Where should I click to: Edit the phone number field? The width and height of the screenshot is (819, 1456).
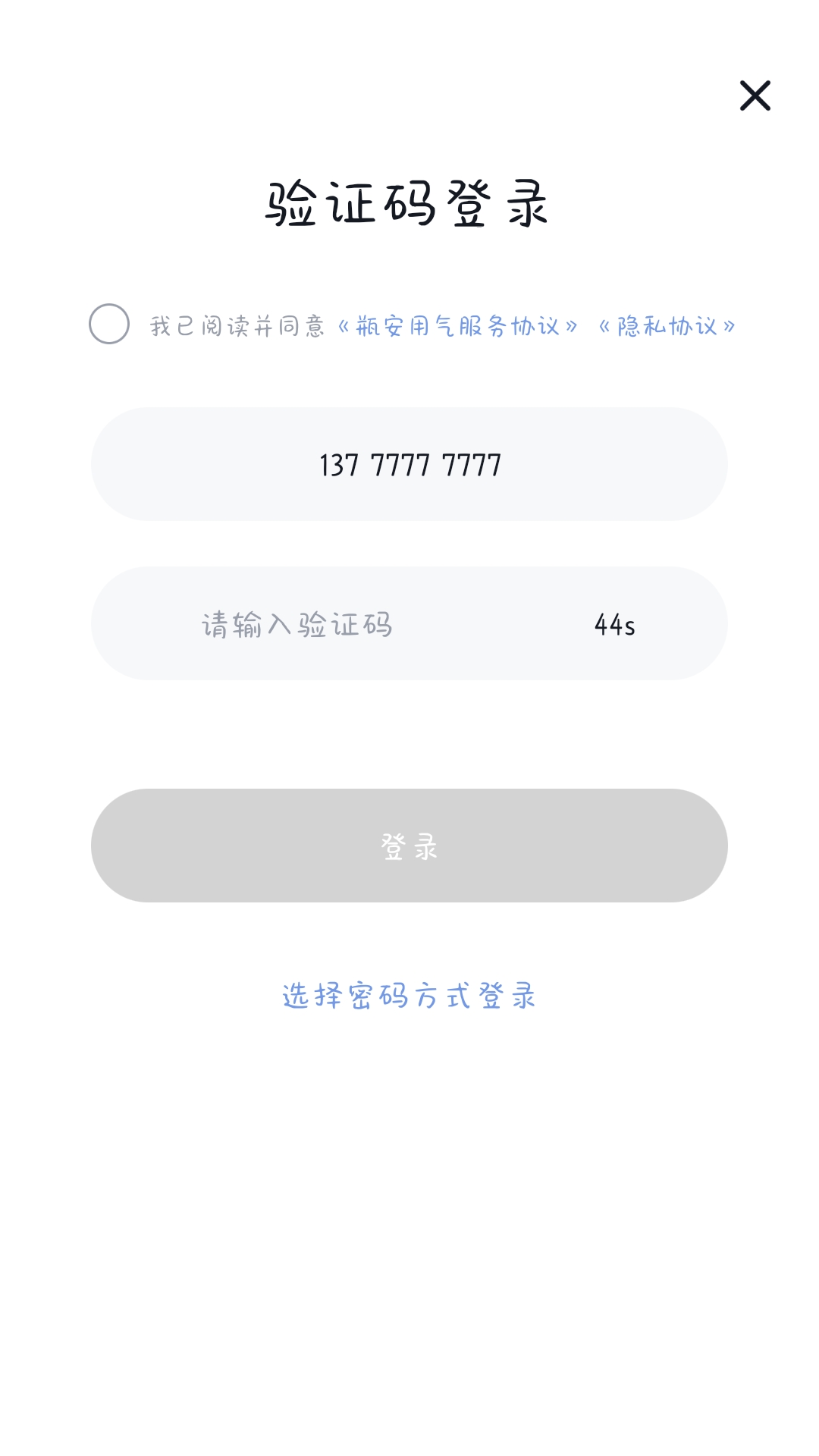(x=409, y=464)
